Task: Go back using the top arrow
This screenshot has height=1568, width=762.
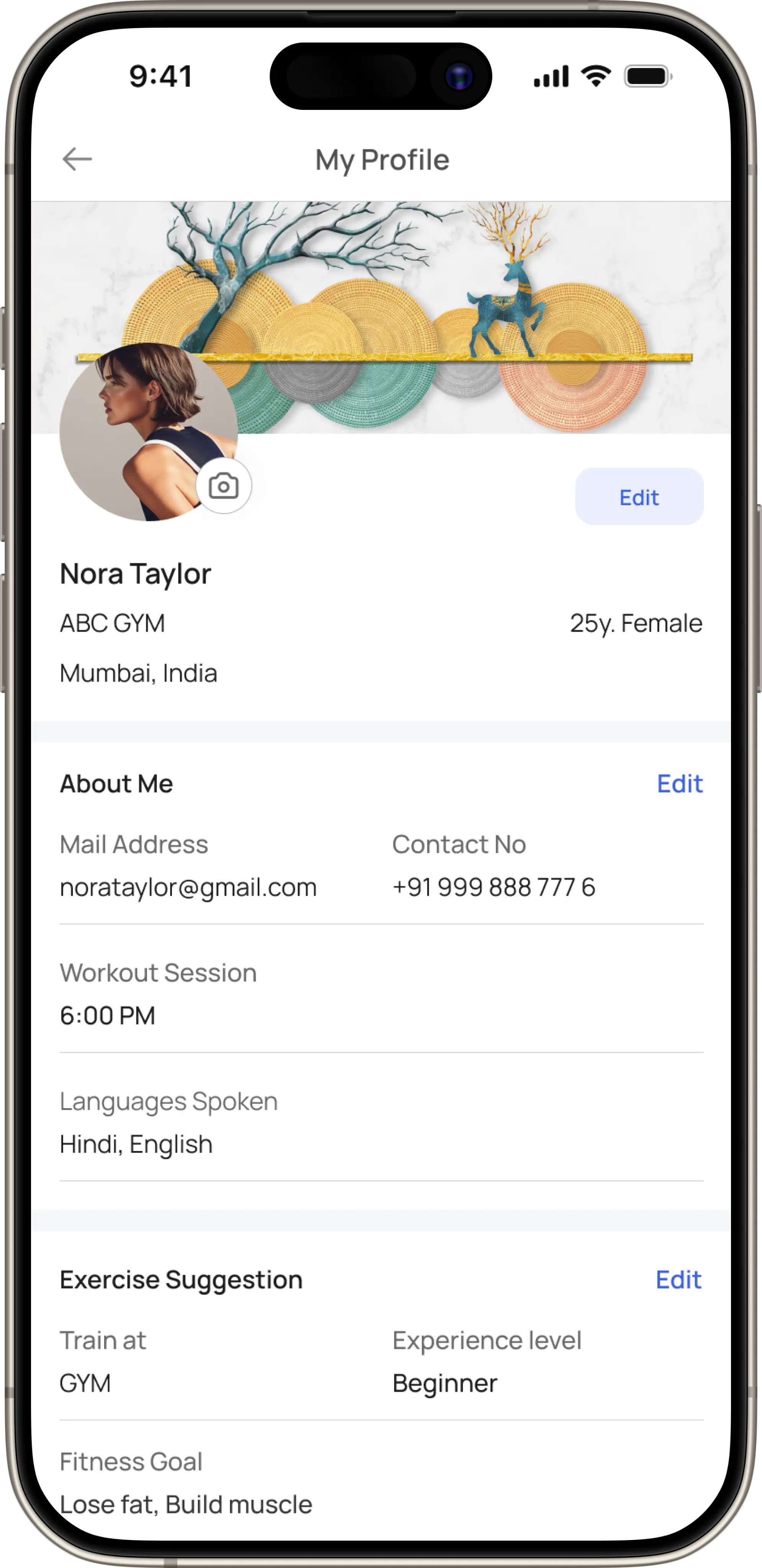Action: (x=77, y=160)
